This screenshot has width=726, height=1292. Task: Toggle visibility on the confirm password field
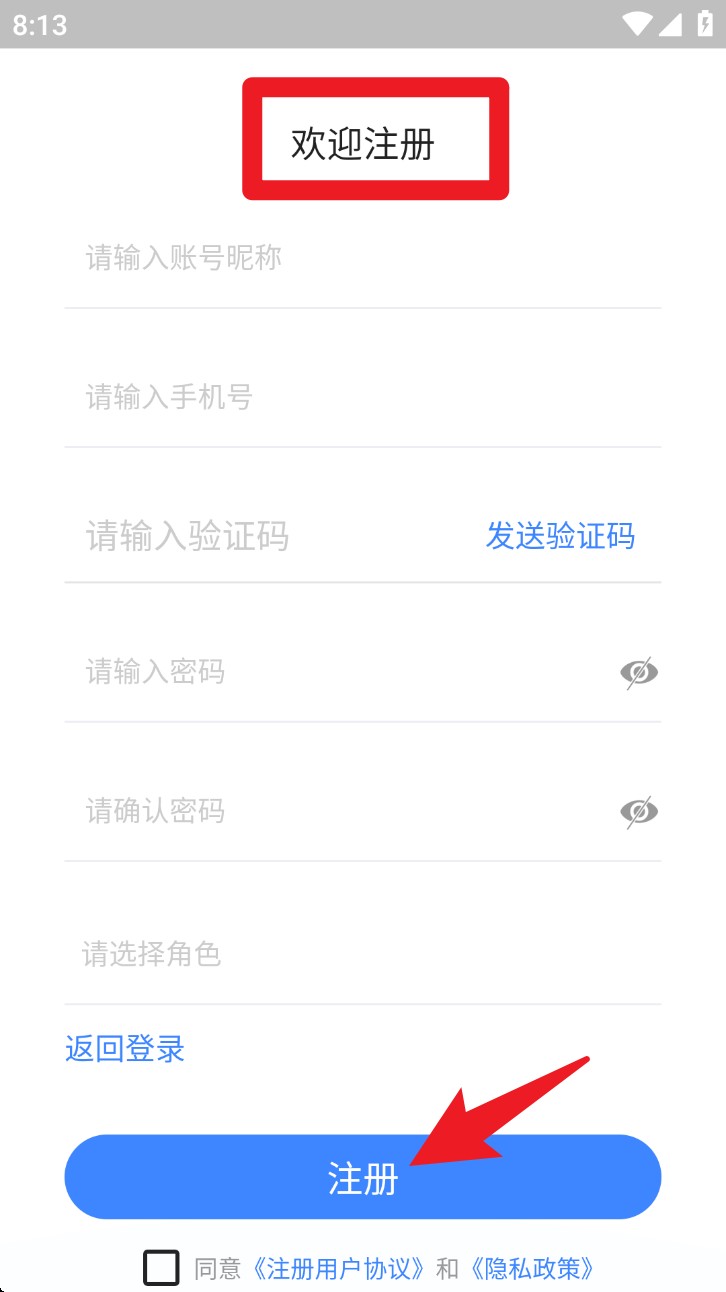[638, 812]
